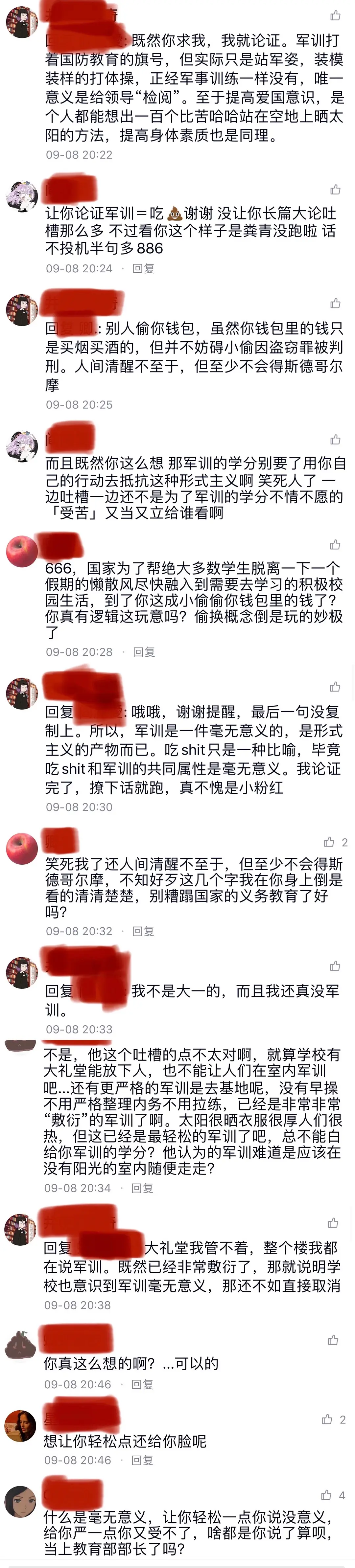Like 什么是毫无意义 comment with 4 likes
Image resolution: width=355 pixels, height=1568 pixels.
[326, 1495]
